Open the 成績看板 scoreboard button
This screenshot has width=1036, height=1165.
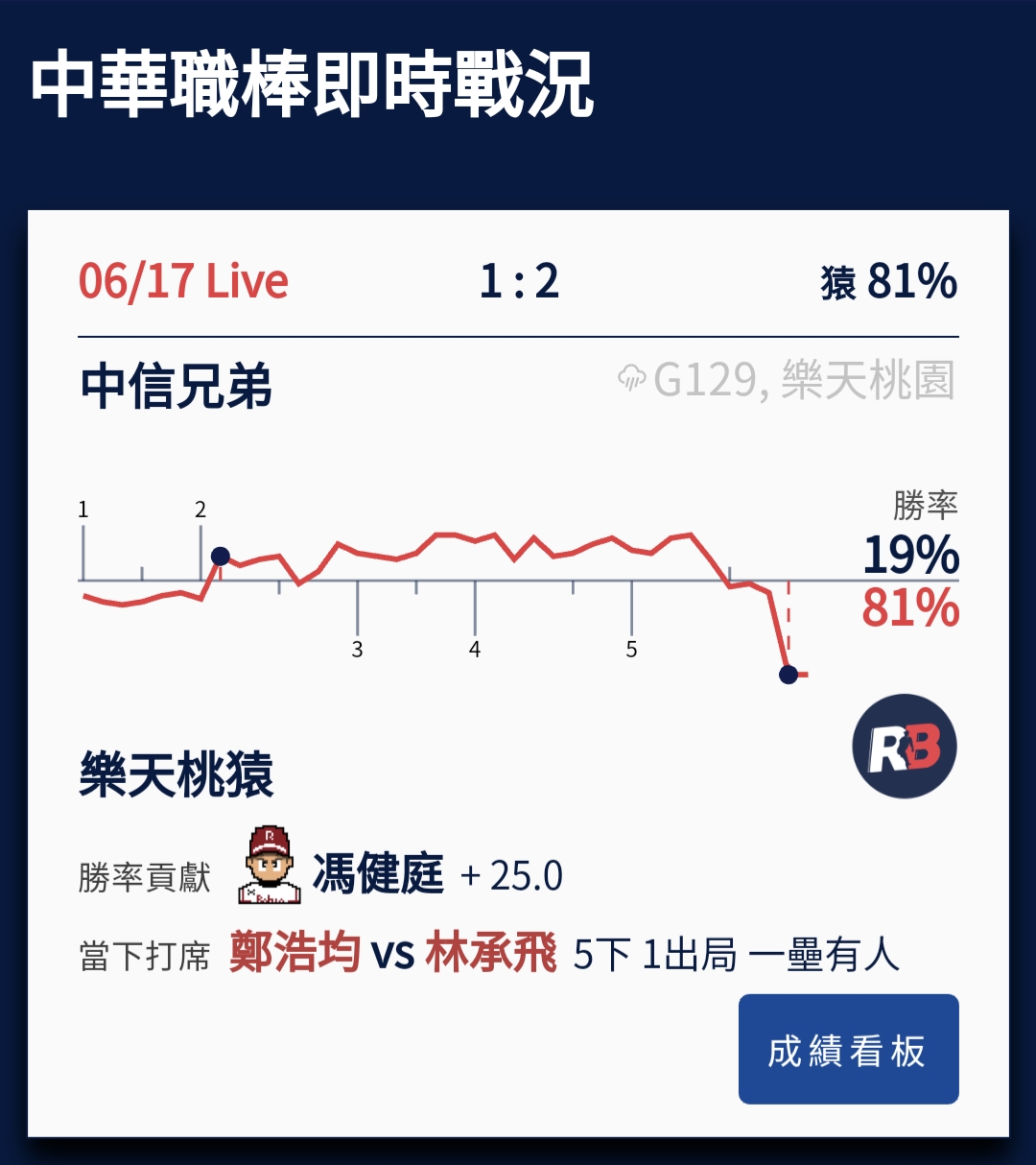pyautogui.click(x=848, y=1050)
